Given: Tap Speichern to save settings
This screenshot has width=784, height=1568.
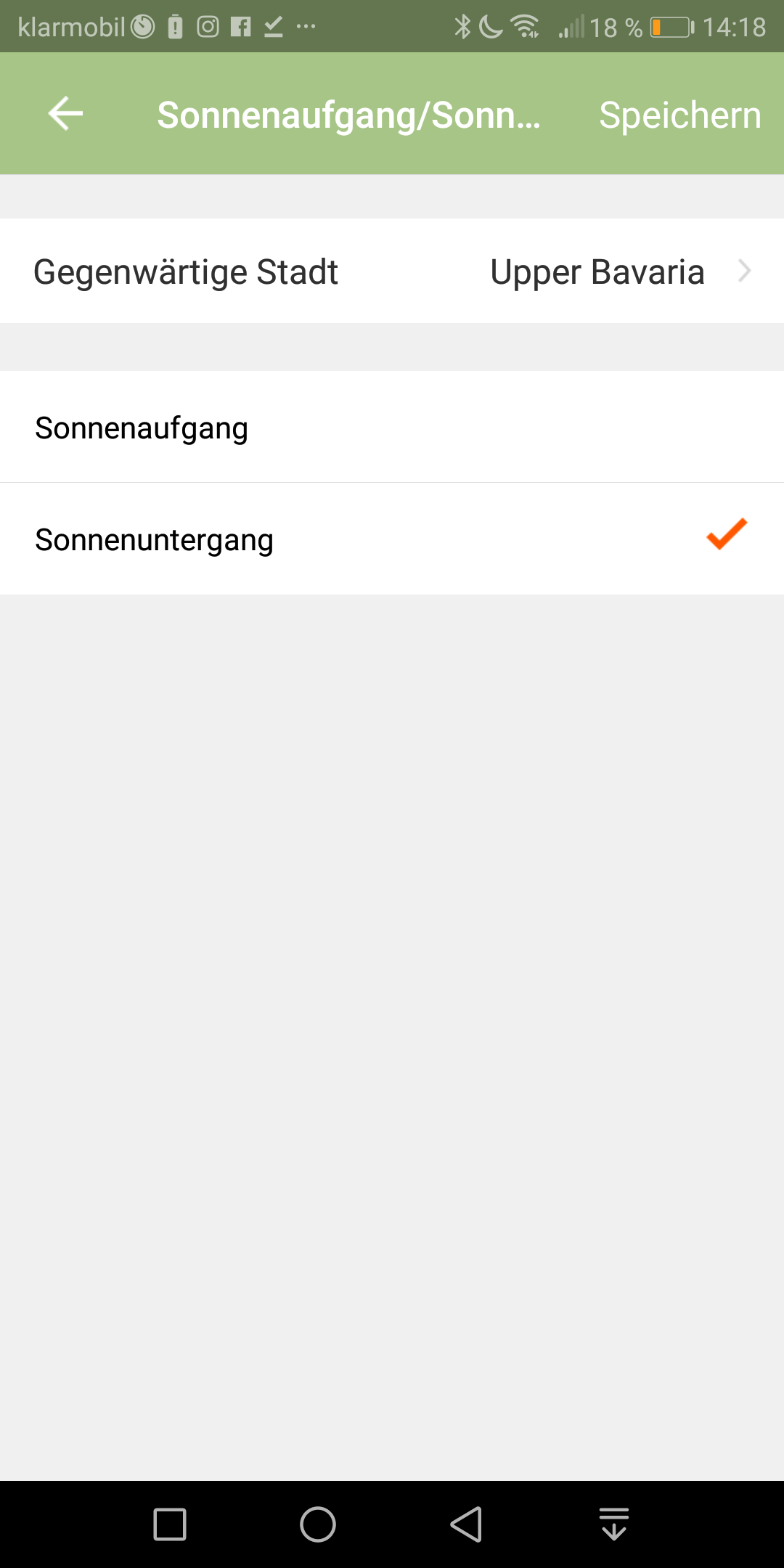Looking at the screenshot, I should tap(679, 115).
